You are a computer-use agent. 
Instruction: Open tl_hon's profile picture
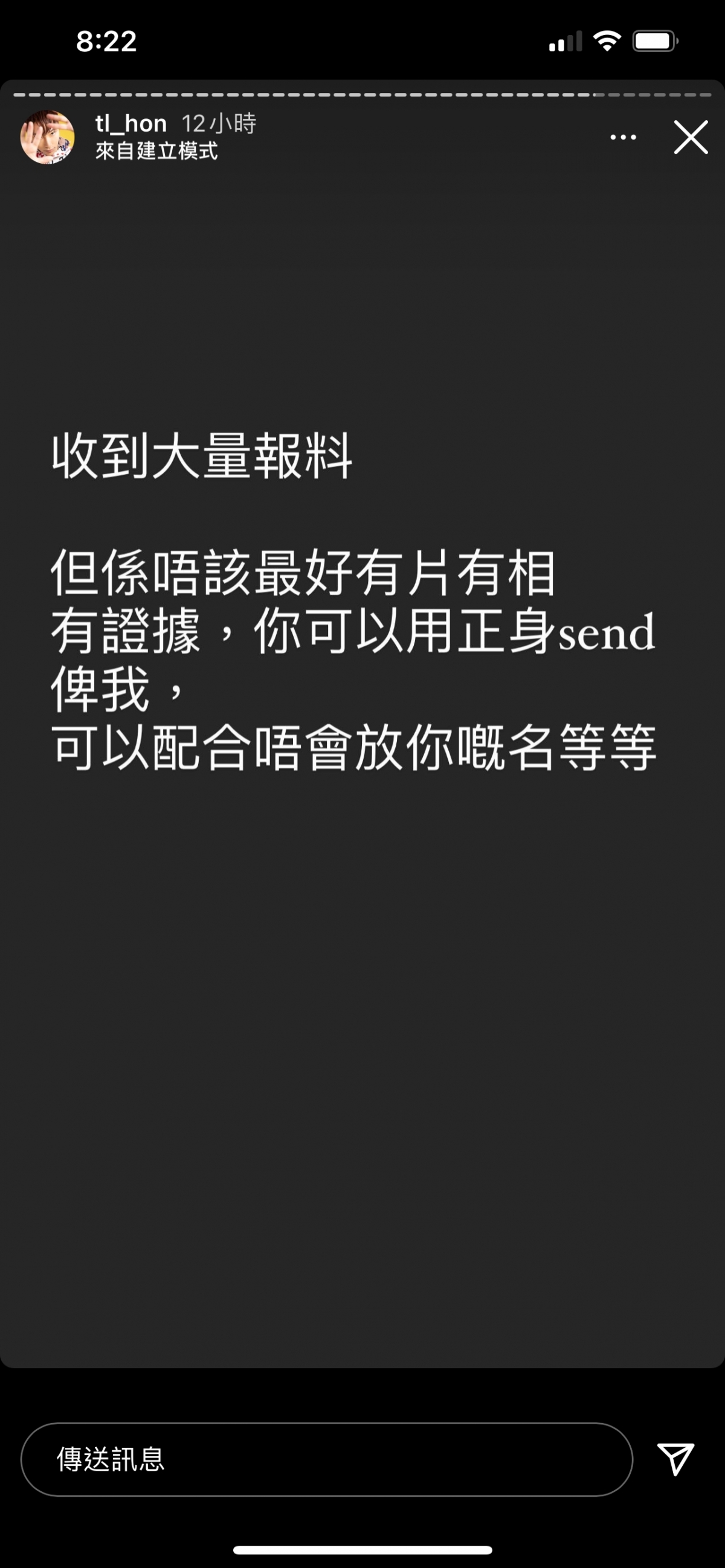pyautogui.click(x=48, y=137)
